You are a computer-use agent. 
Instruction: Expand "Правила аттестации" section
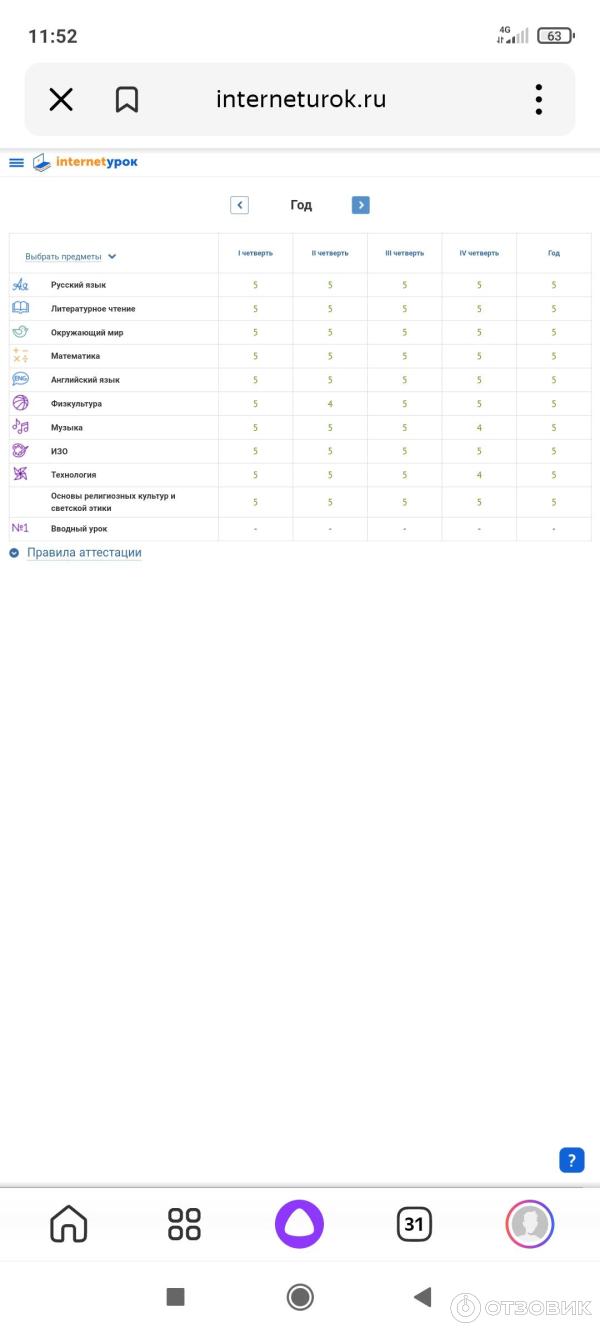click(84, 552)
